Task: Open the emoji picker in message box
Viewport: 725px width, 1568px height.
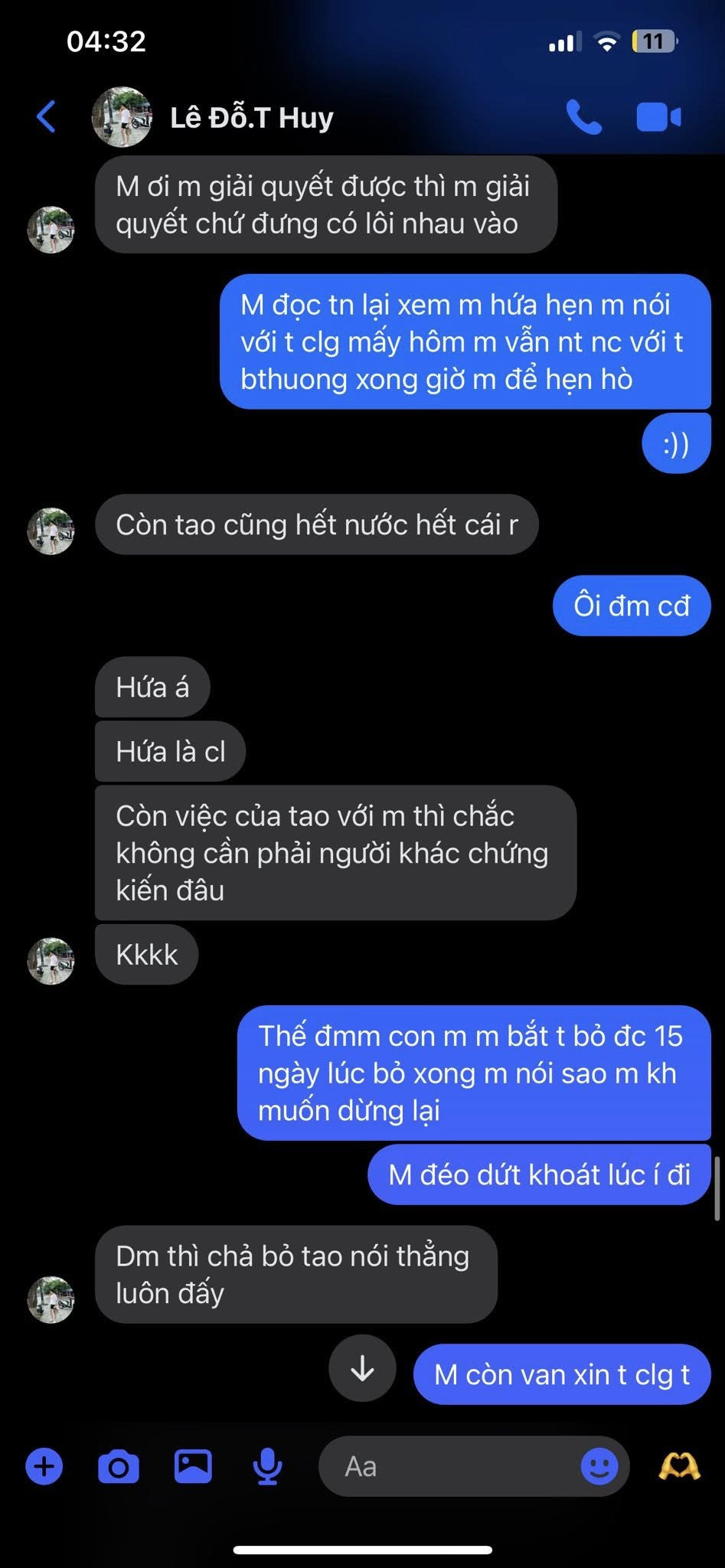Action: coord(599,1466)
